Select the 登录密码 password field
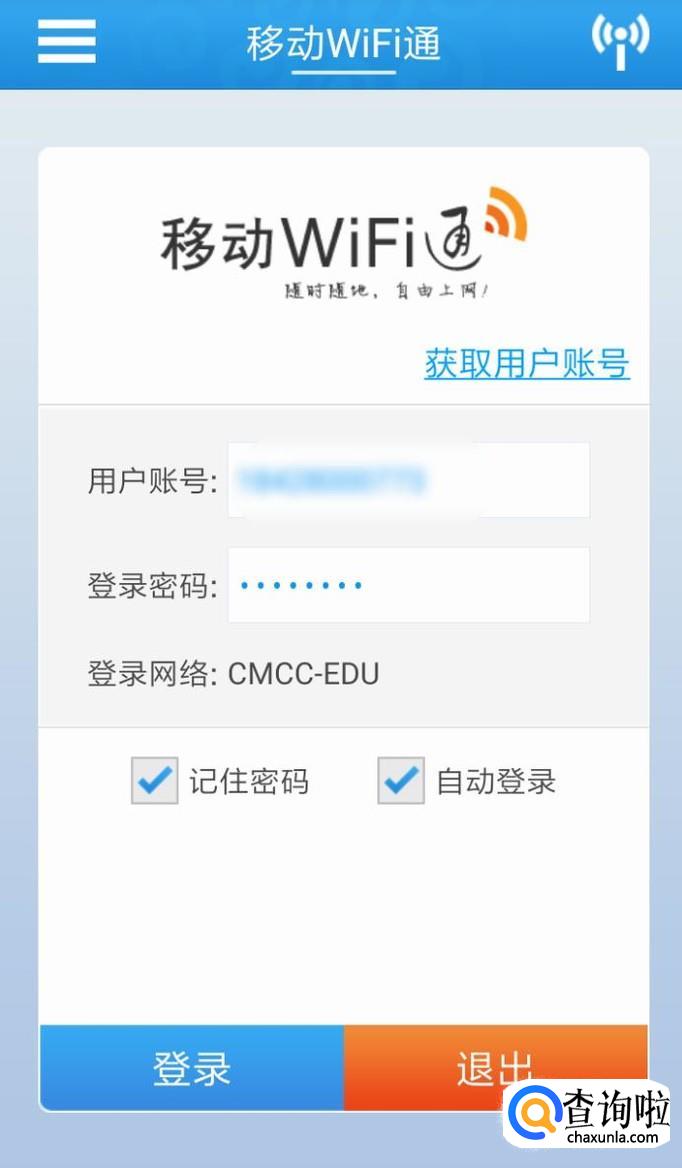 click(x=408, y=585)
